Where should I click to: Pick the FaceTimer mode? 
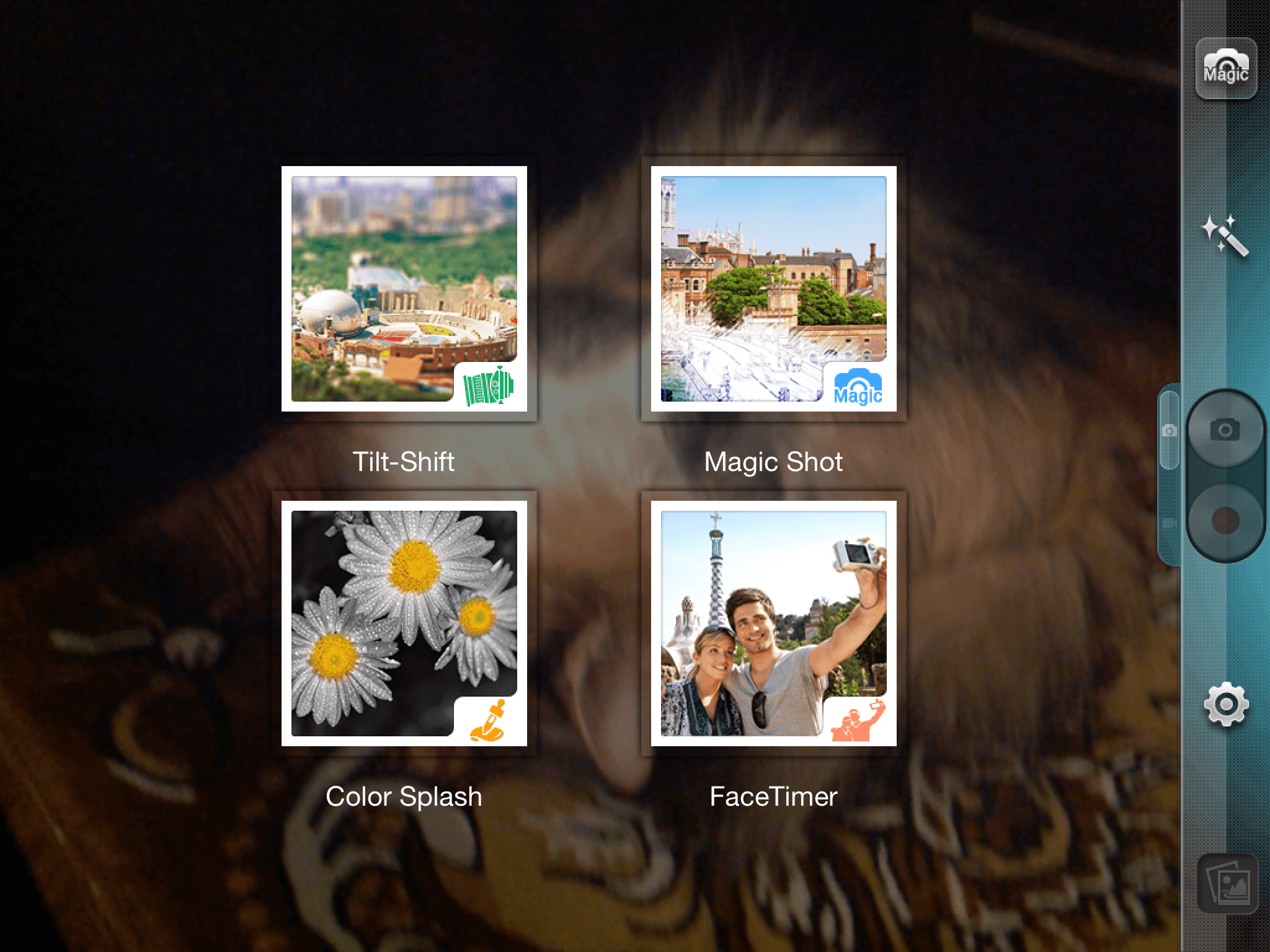pos(773,624)
